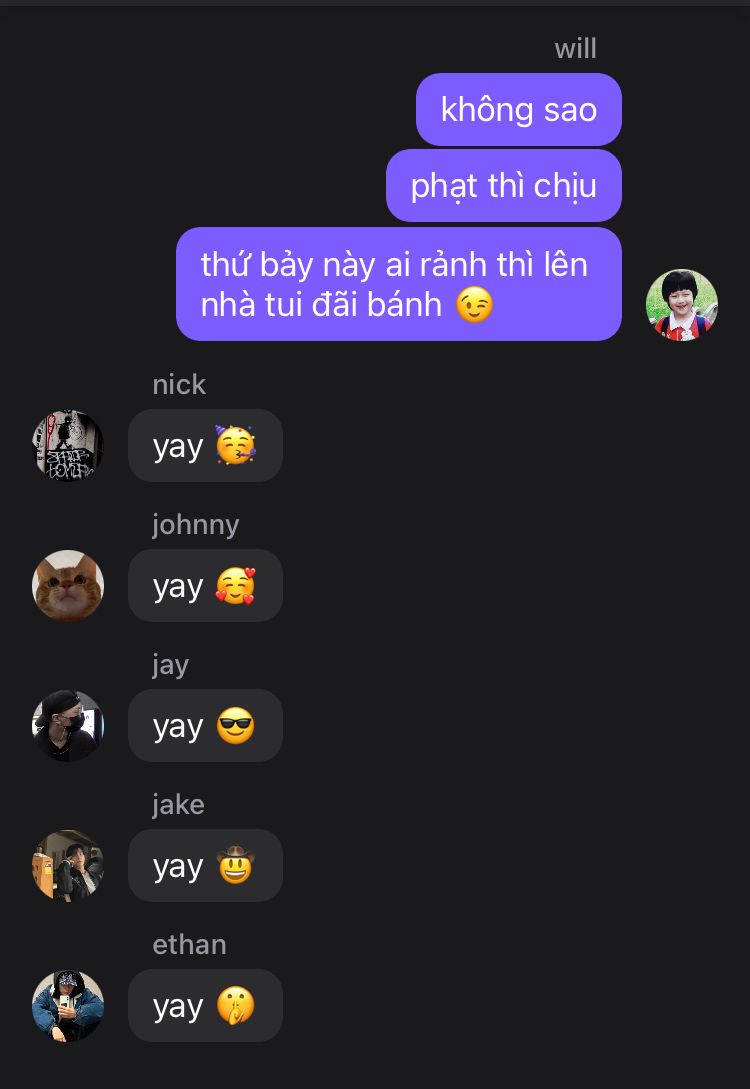The height and width of the screenshot is (1089, 750).
Task: View ethan's profile avatar
Action: point(68,1006)
